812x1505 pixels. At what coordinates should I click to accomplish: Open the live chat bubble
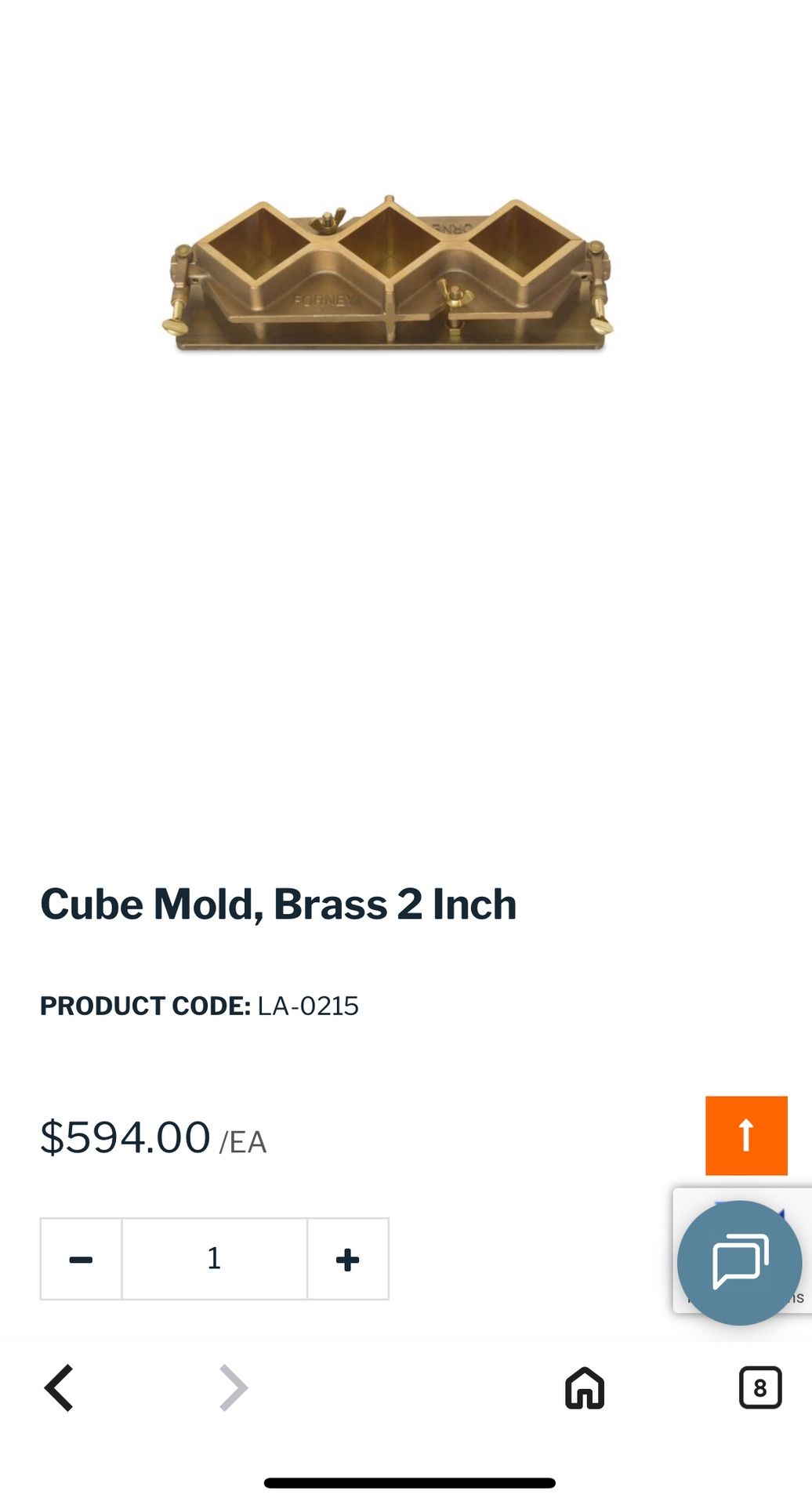pyautogui.click(x=738, y=1262)
